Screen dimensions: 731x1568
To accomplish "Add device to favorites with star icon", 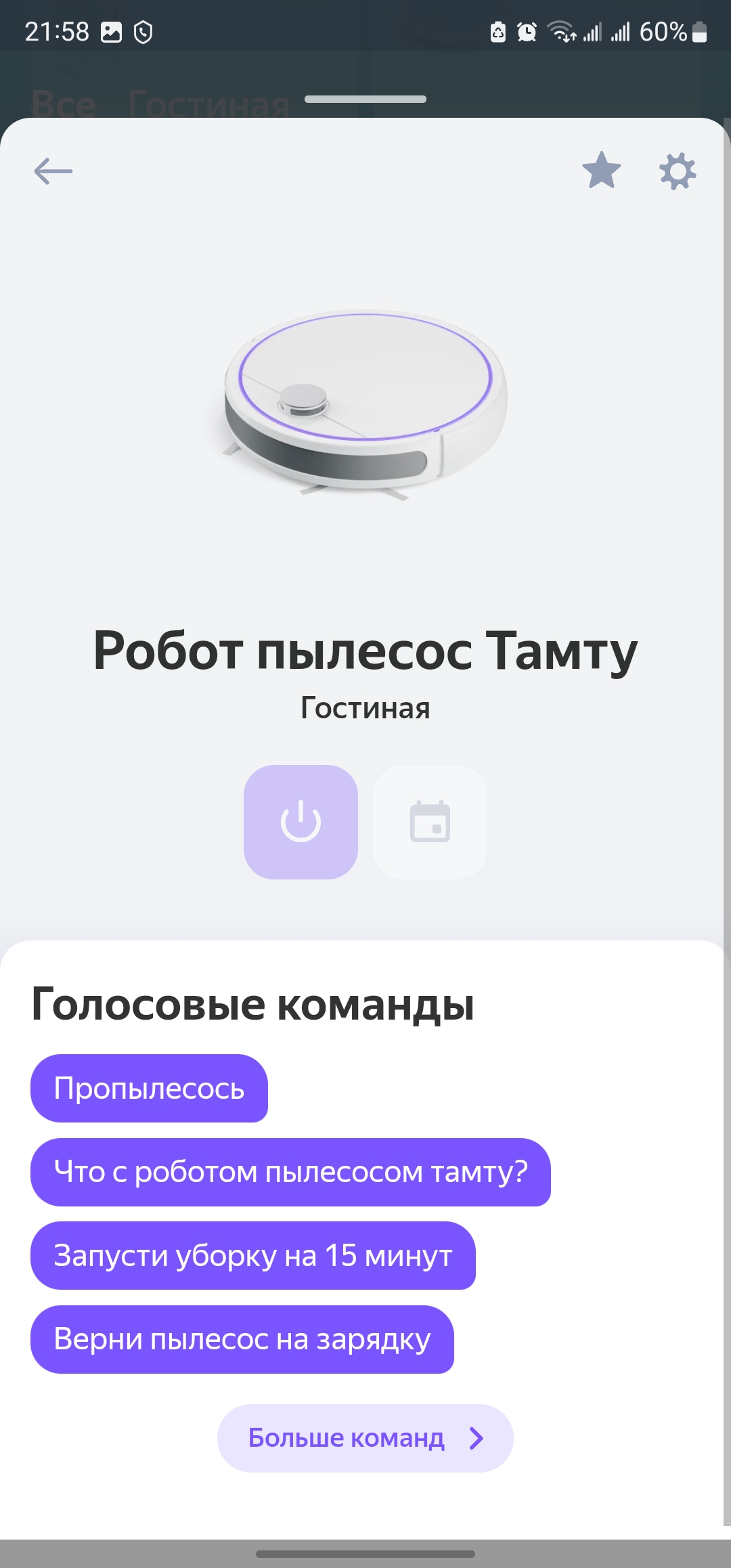I will coord(601,171).
